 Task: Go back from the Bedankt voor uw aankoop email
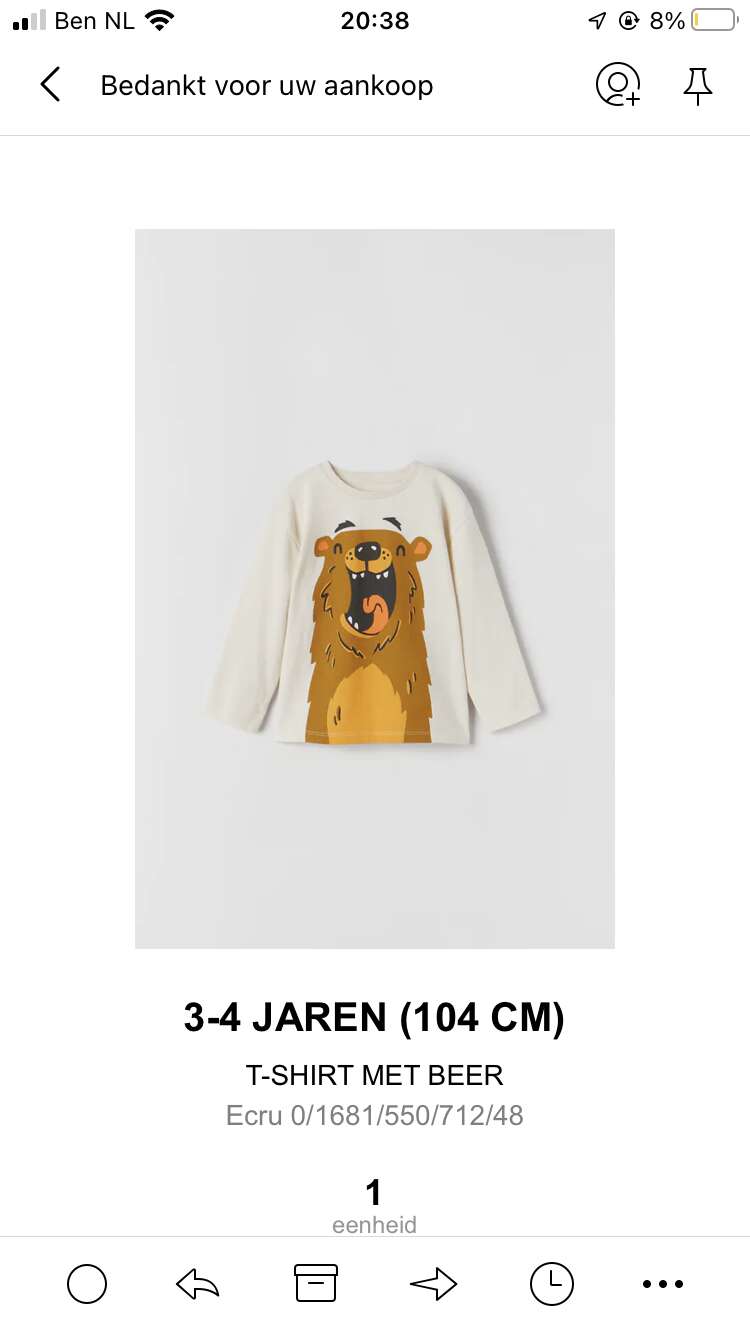[x=50, y=85]
